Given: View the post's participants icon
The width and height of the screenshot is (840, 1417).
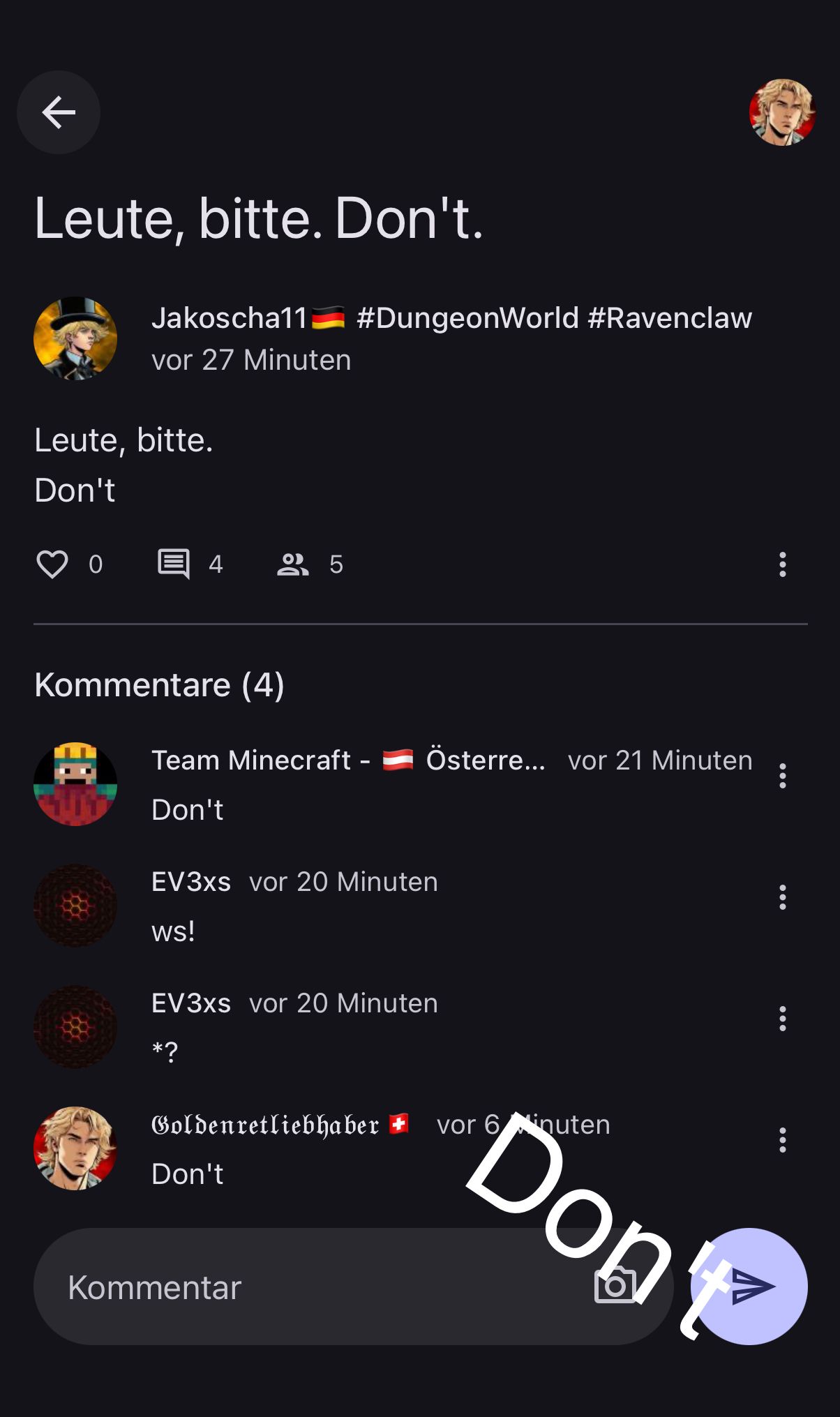Looking at the screenshot, I should tap(293, 564).
